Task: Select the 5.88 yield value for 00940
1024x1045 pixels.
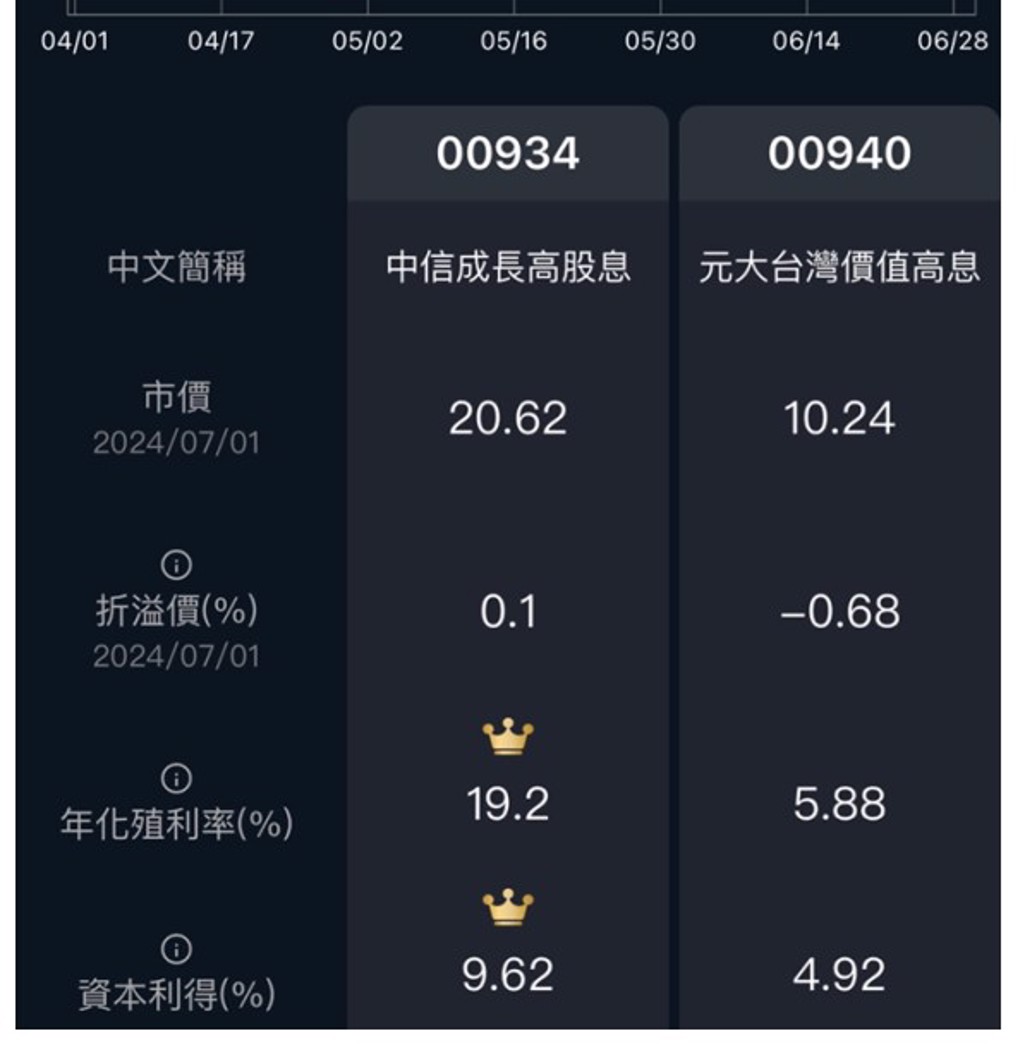Action: 840,803
